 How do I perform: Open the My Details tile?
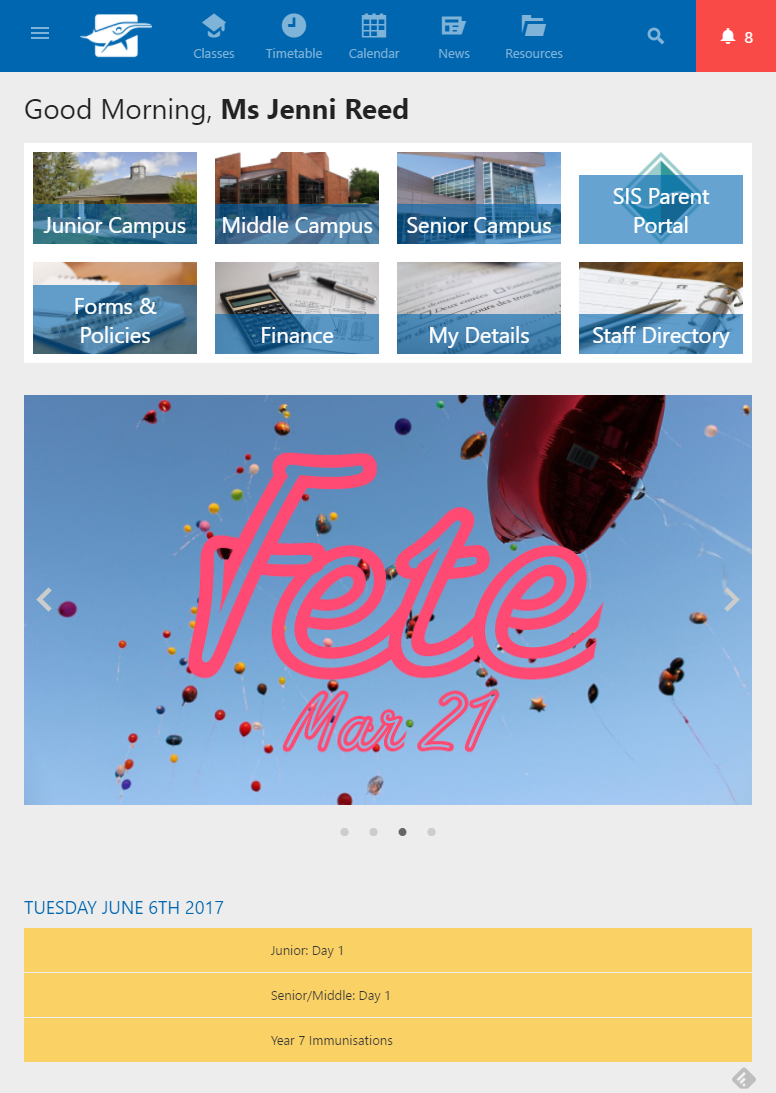click(479, 308)
